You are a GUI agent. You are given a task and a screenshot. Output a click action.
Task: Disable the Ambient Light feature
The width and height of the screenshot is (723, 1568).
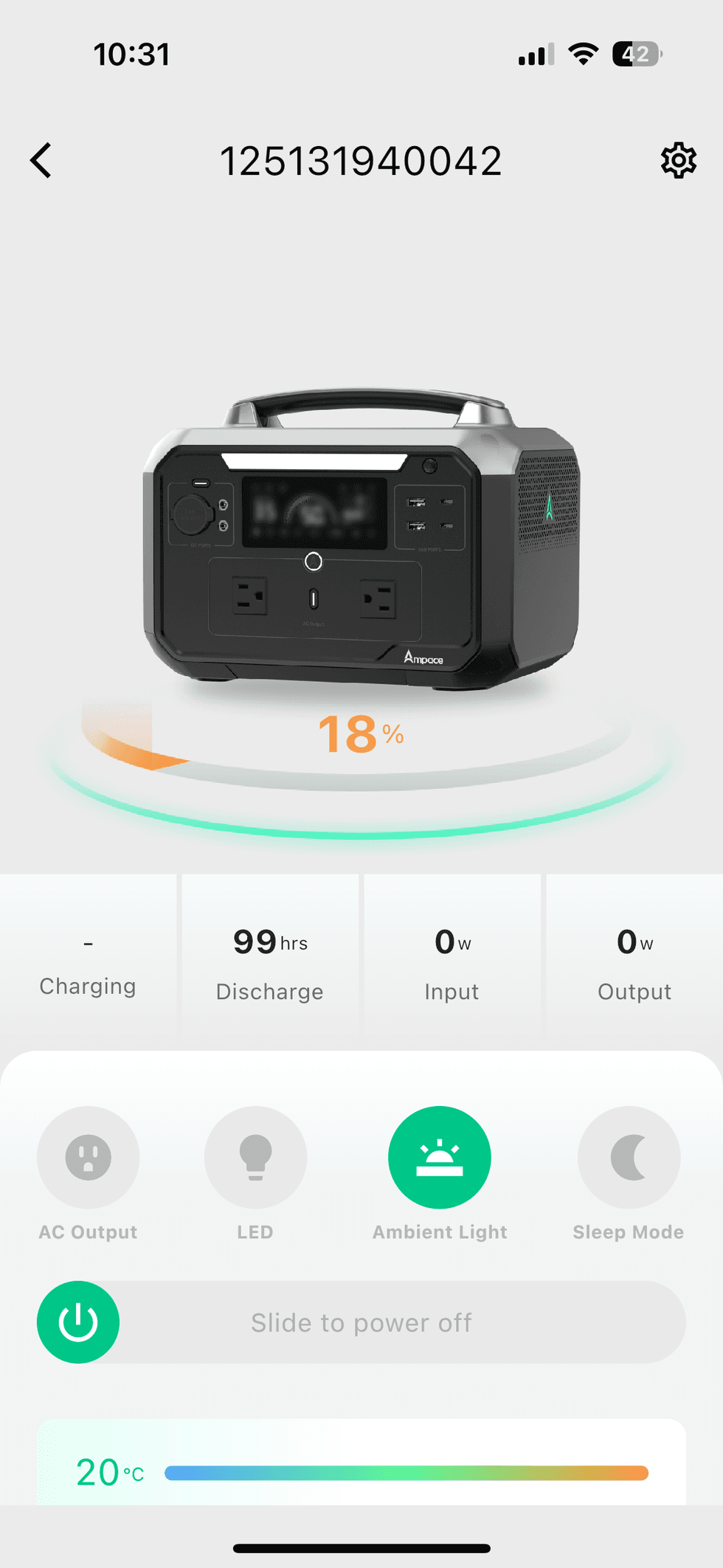[x=439, y=1157]
